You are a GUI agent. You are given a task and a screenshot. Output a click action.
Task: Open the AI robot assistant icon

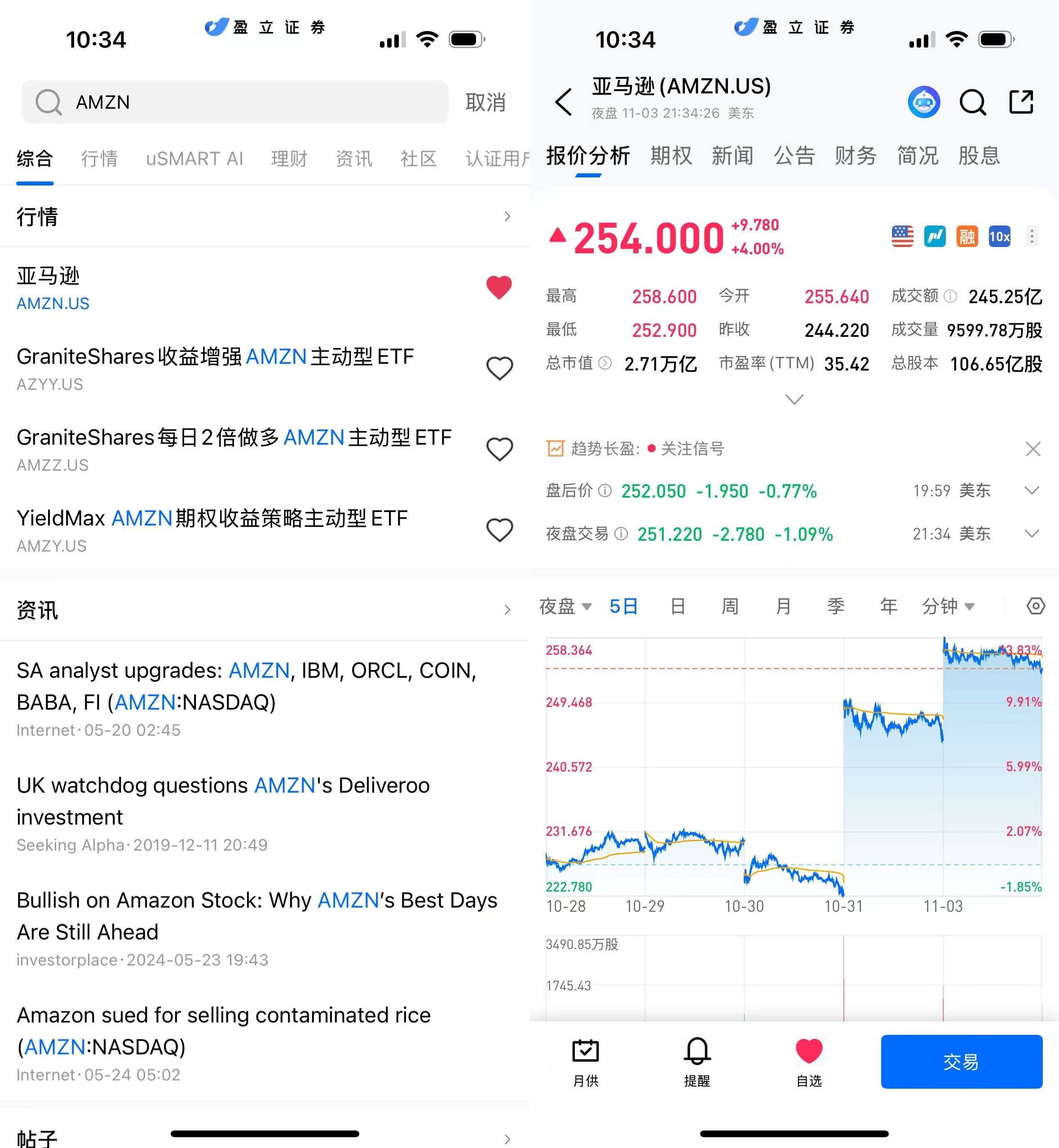pyautogui.click(x=924, y=102)
